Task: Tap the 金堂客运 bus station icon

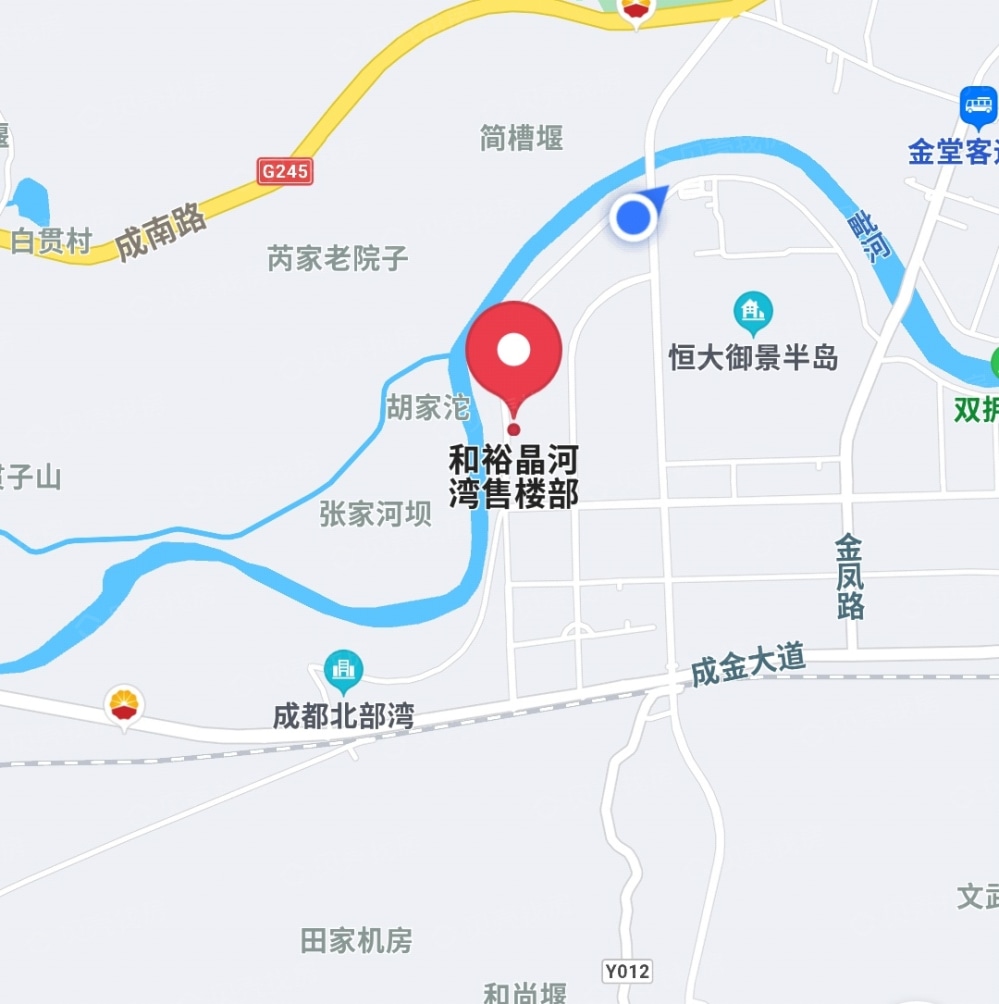Action: tap(978, 105)
